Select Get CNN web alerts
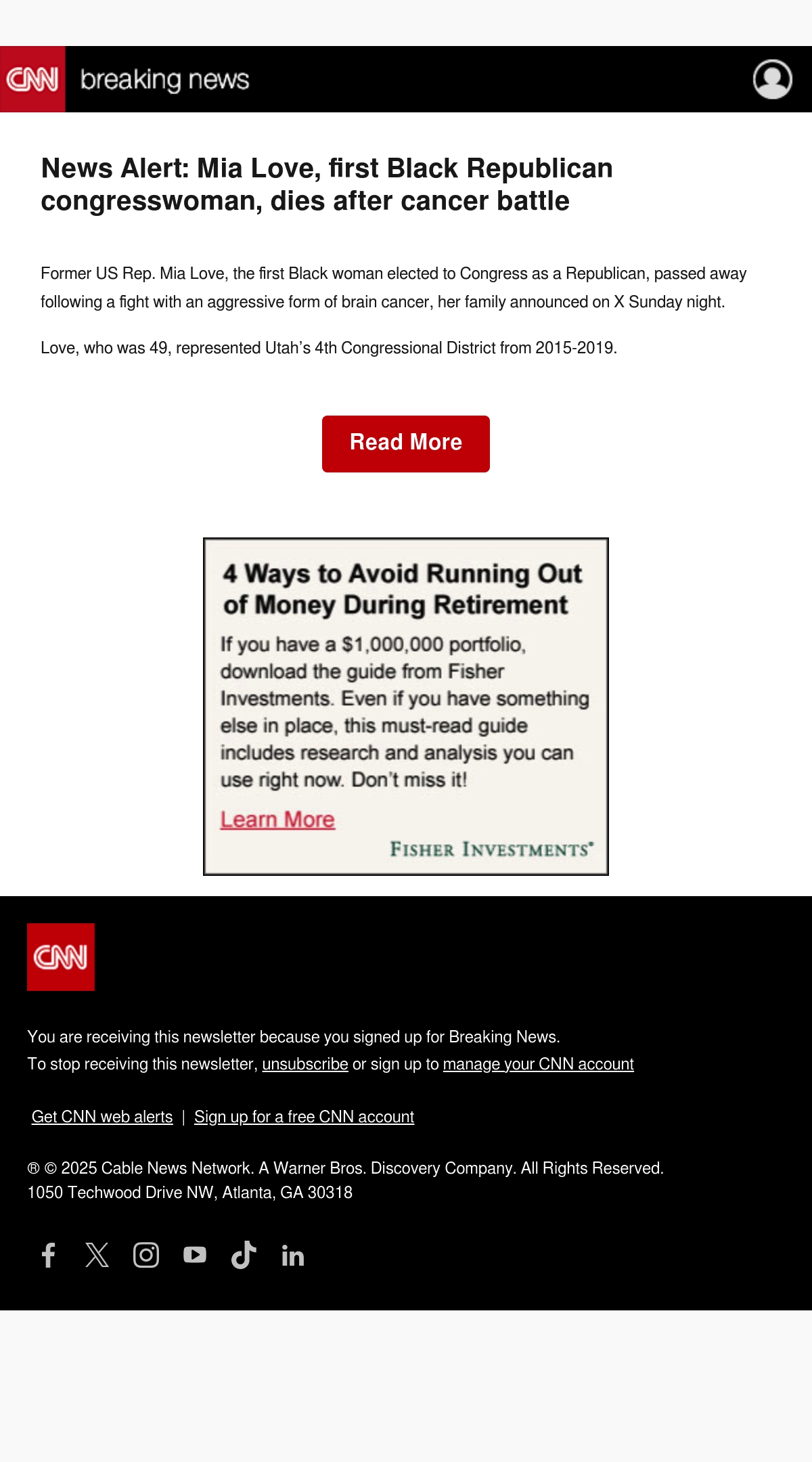 pos(102,1117)
